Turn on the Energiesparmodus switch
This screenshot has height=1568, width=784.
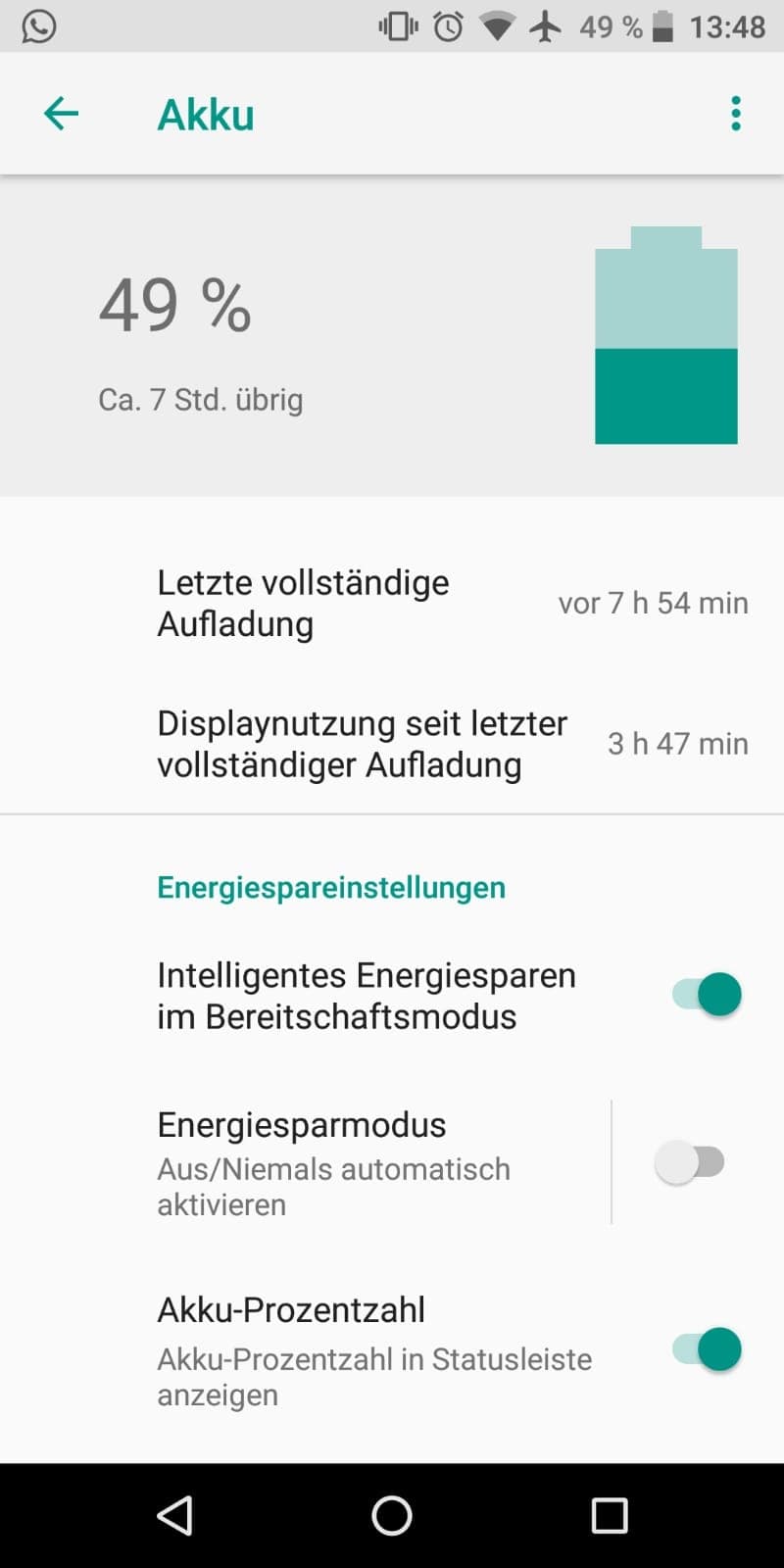pyautogui.click(x=690, y=1162)
